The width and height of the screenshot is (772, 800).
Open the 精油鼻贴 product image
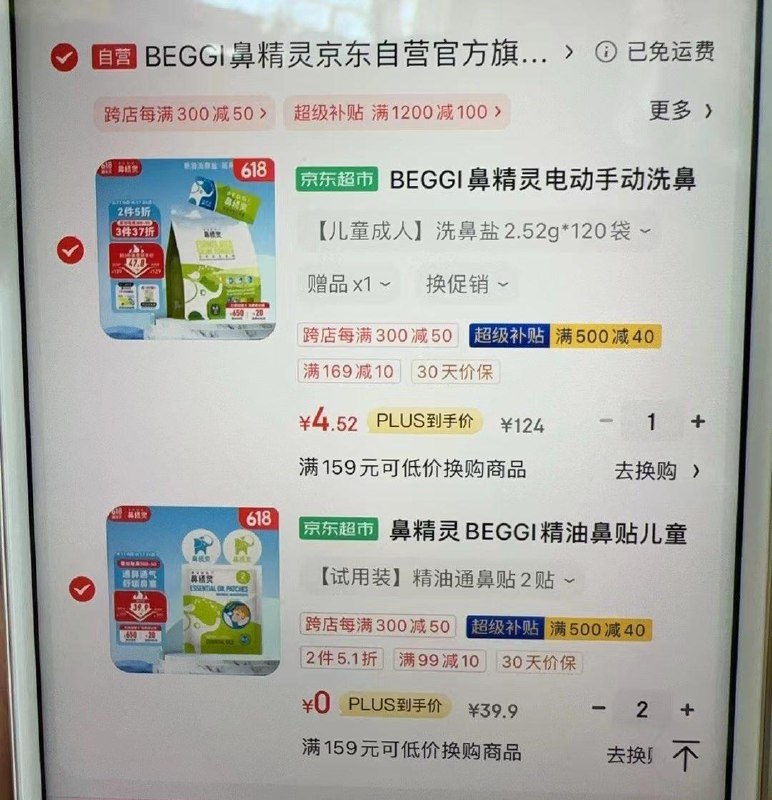193,590
